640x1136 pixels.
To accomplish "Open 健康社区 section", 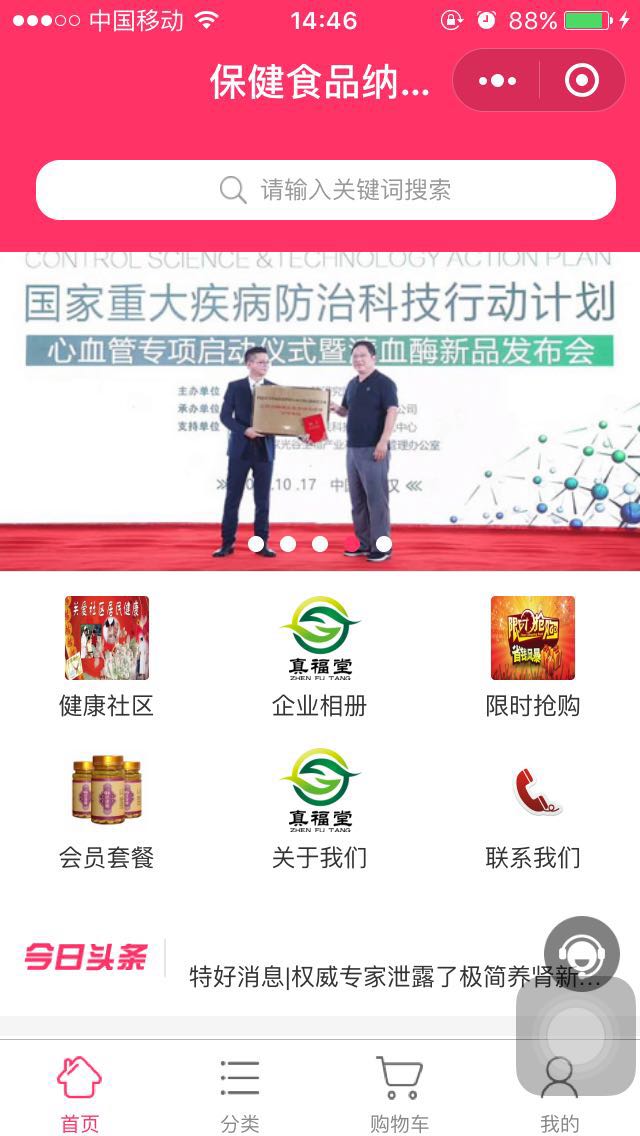I will coord(106,656).
